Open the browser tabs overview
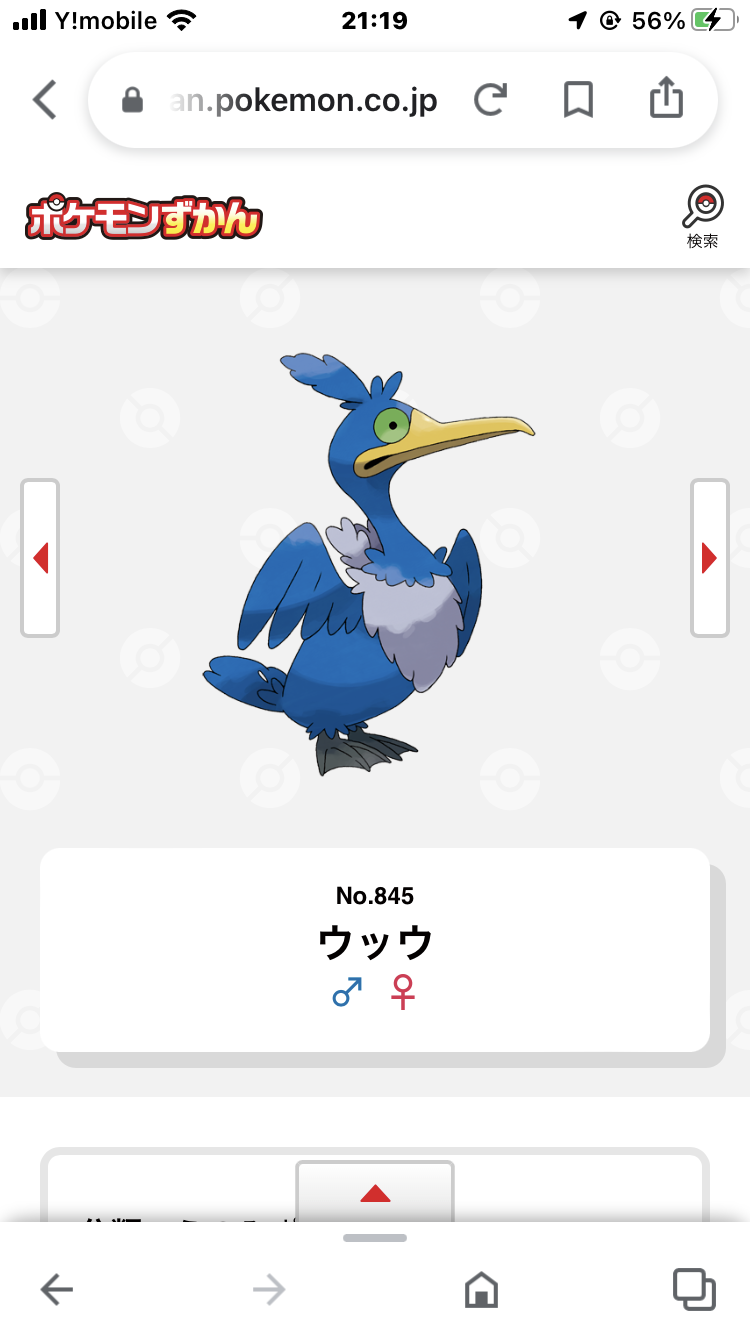 click(x=694, y=1288)
